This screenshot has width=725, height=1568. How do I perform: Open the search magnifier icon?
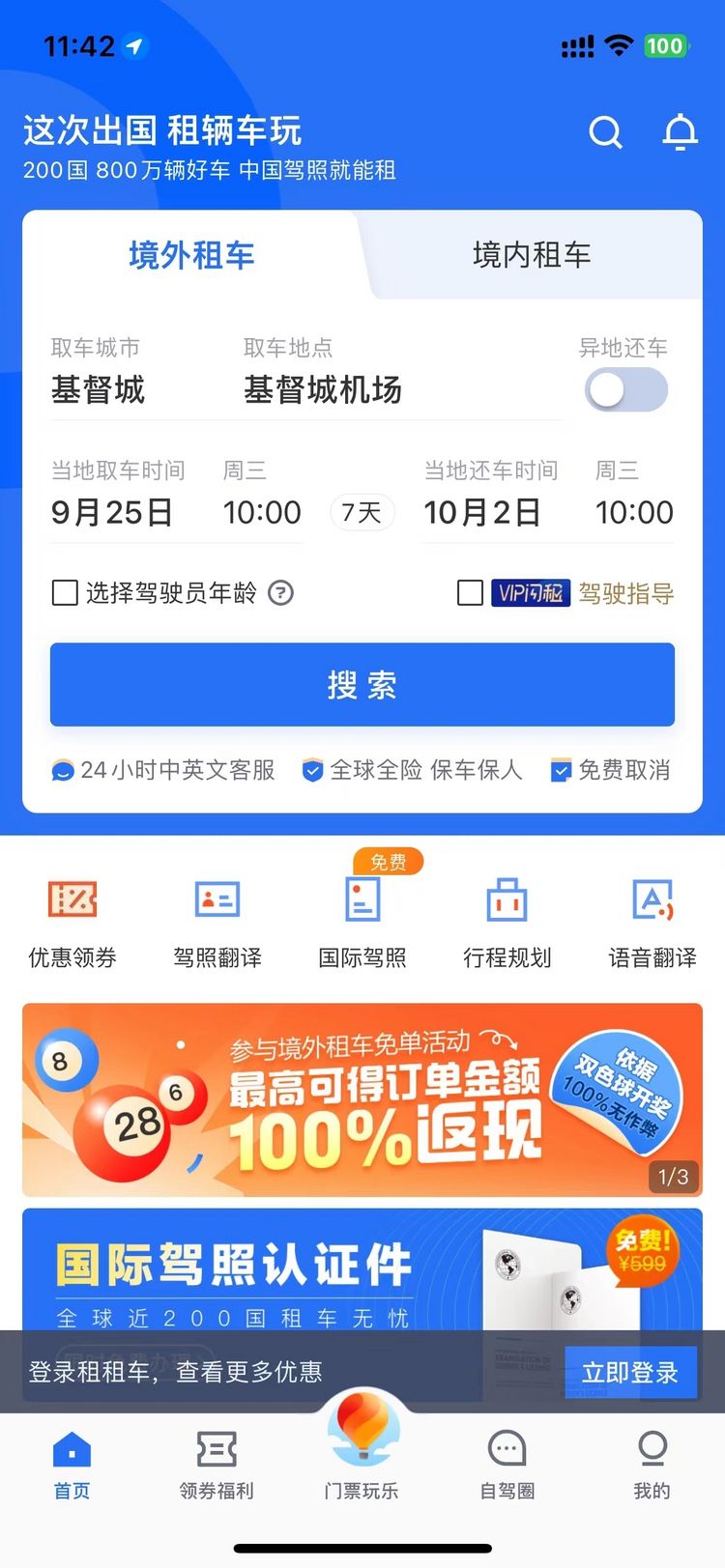point(606,132)
